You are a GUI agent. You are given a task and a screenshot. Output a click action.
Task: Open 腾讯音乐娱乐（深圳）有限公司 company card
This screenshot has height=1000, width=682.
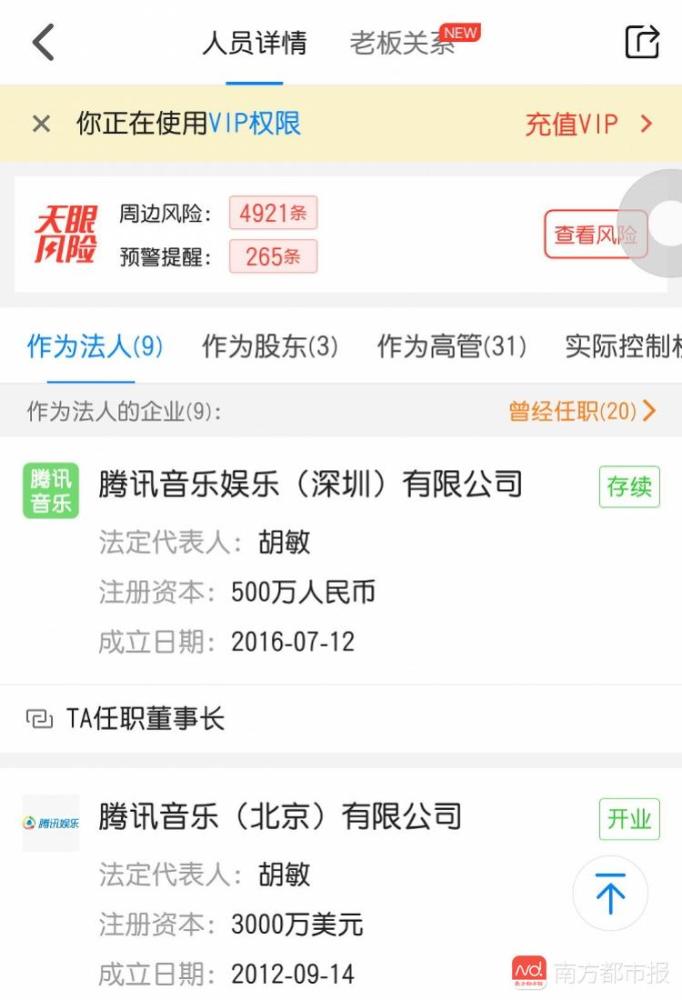click(x=310, y=485)
